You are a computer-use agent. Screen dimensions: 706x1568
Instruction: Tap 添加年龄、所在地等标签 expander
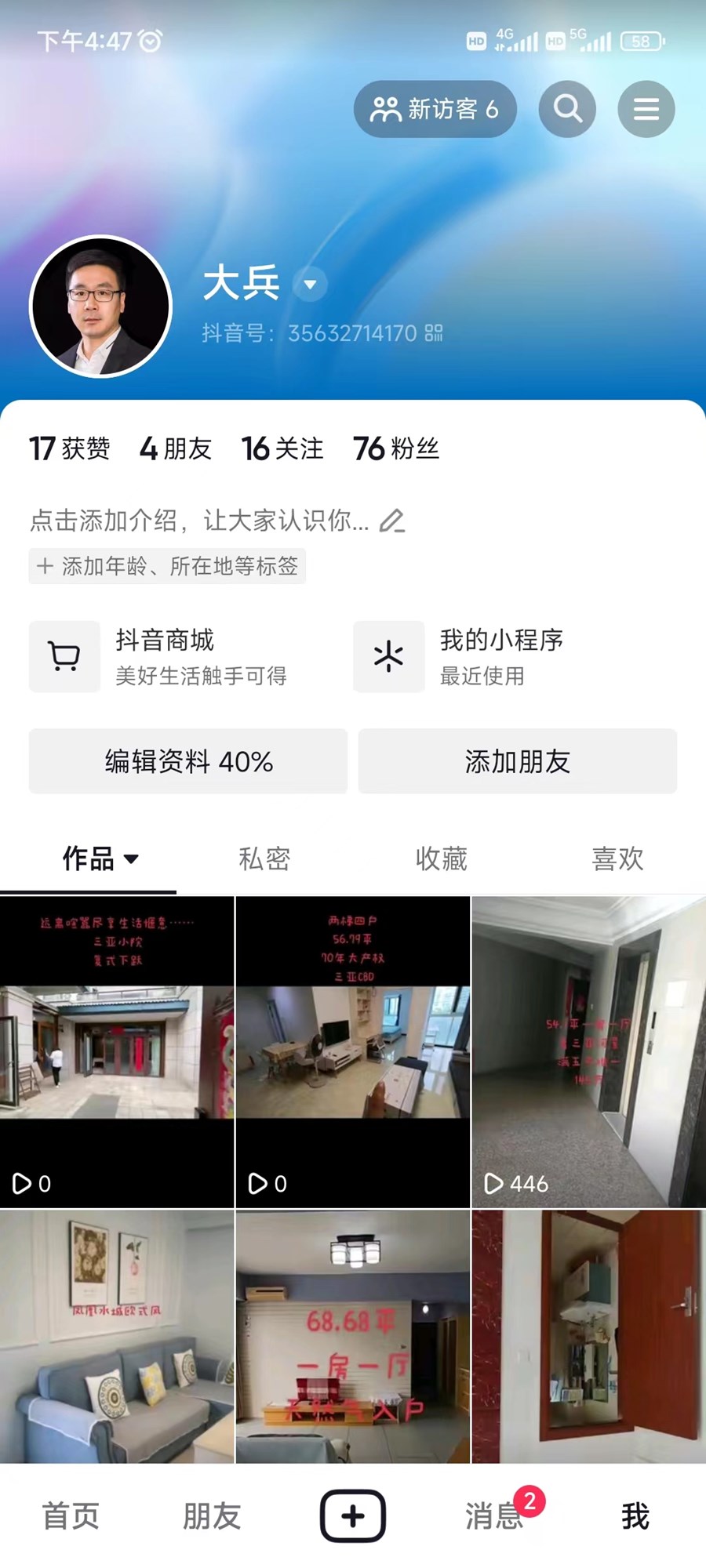(x=167, y=566)
